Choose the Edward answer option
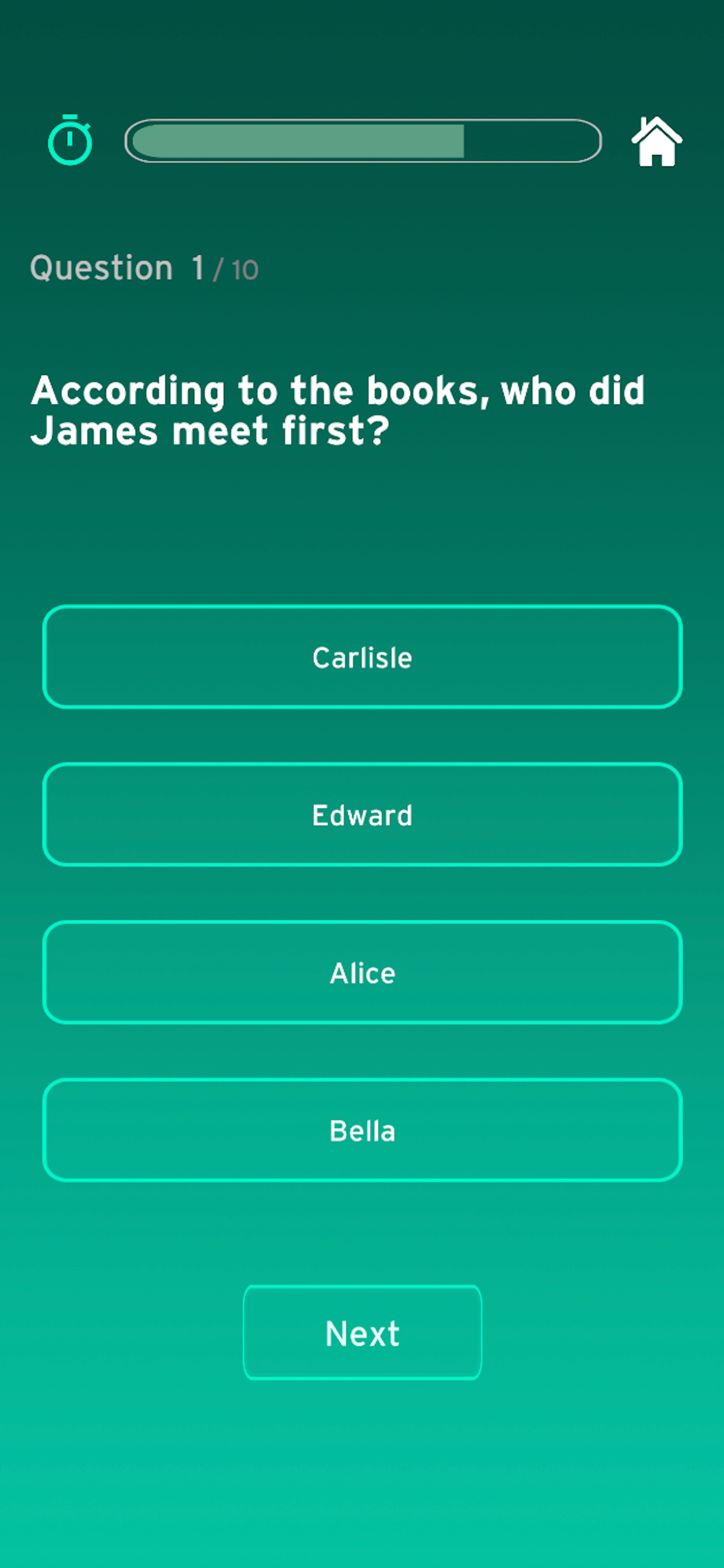This screenshot has width=724, height=1568. pos(362,814)
